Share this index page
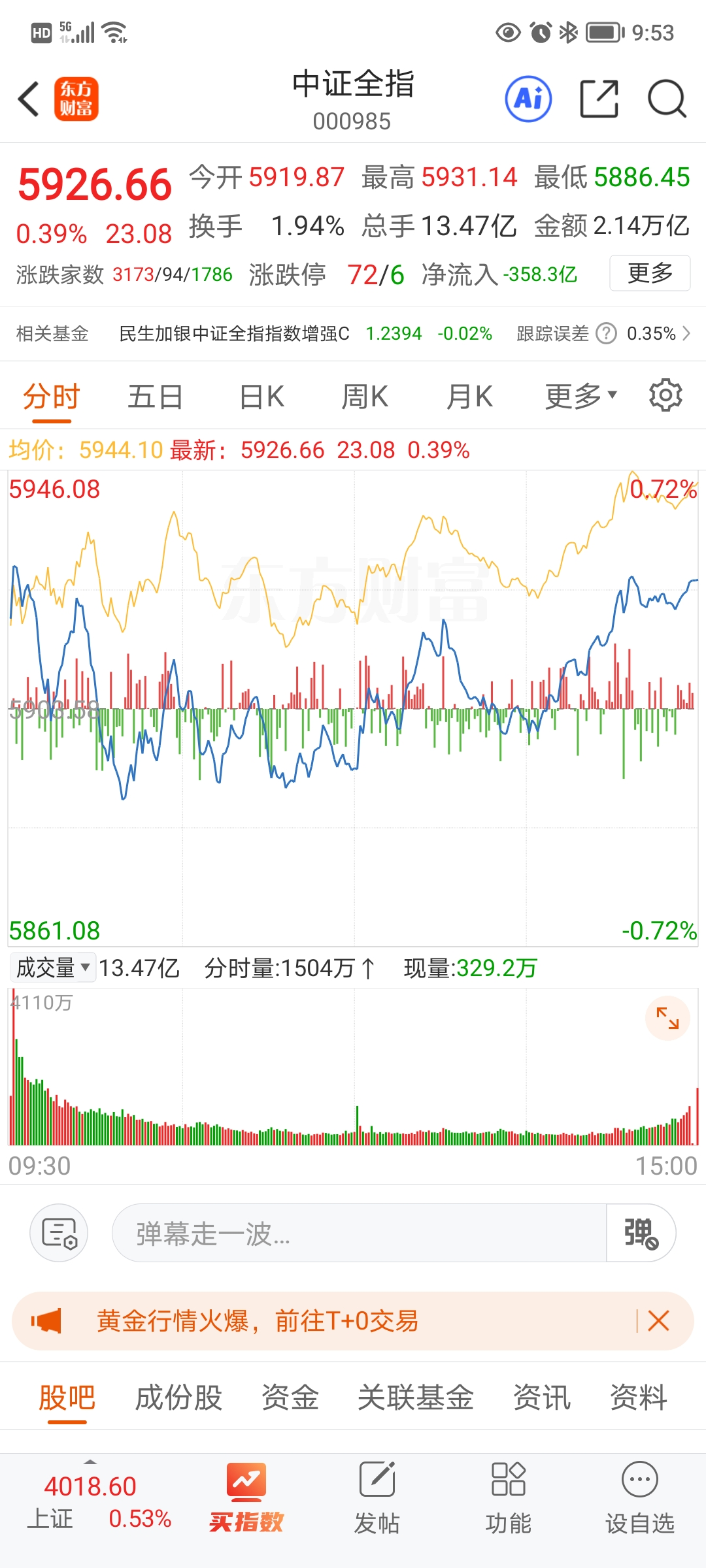This screenshot has height=1568, width=706. point(599,99)
